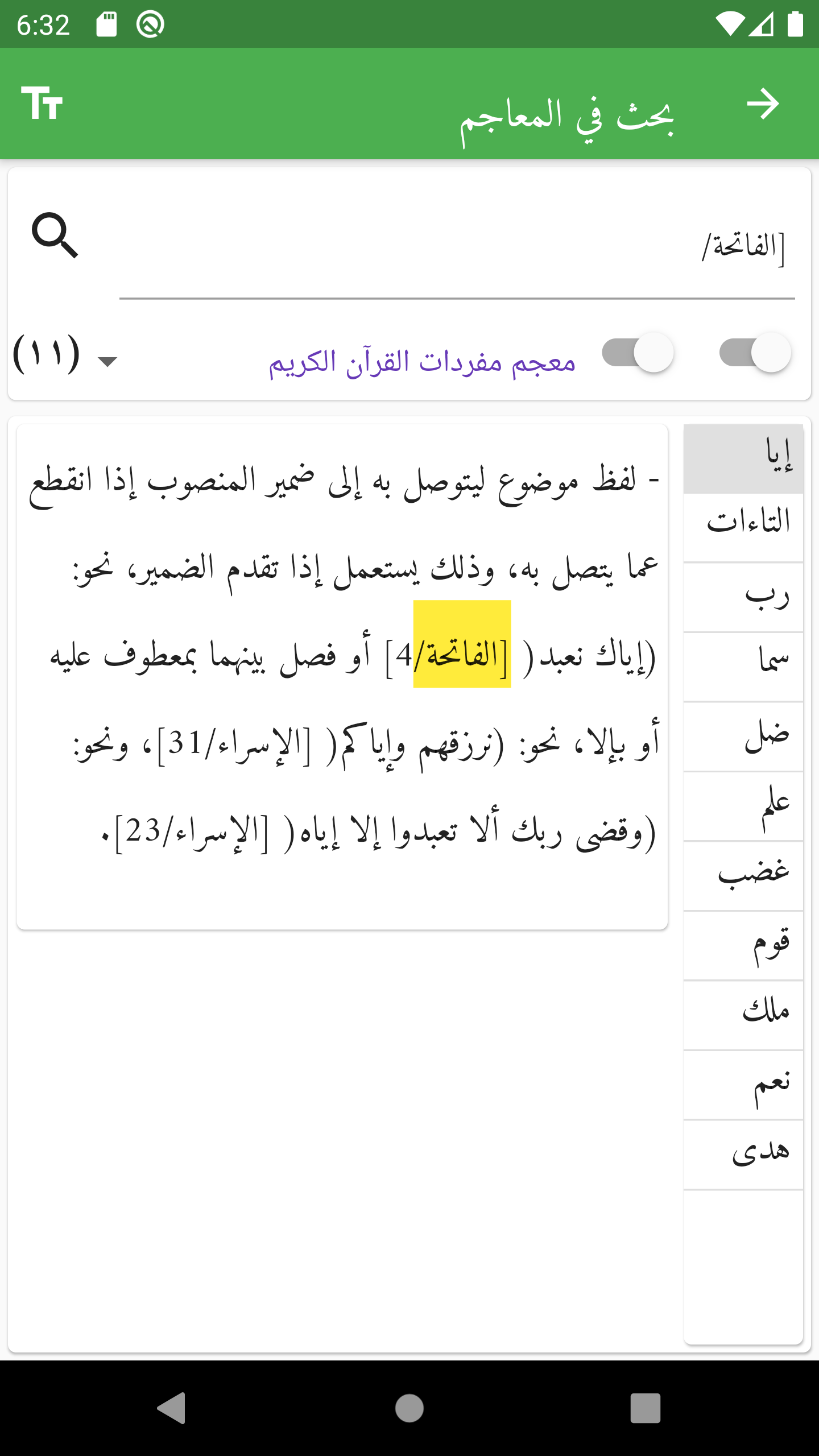Select the entry هدى
Screen dimensions: 819x1456
click(743, 1155)
